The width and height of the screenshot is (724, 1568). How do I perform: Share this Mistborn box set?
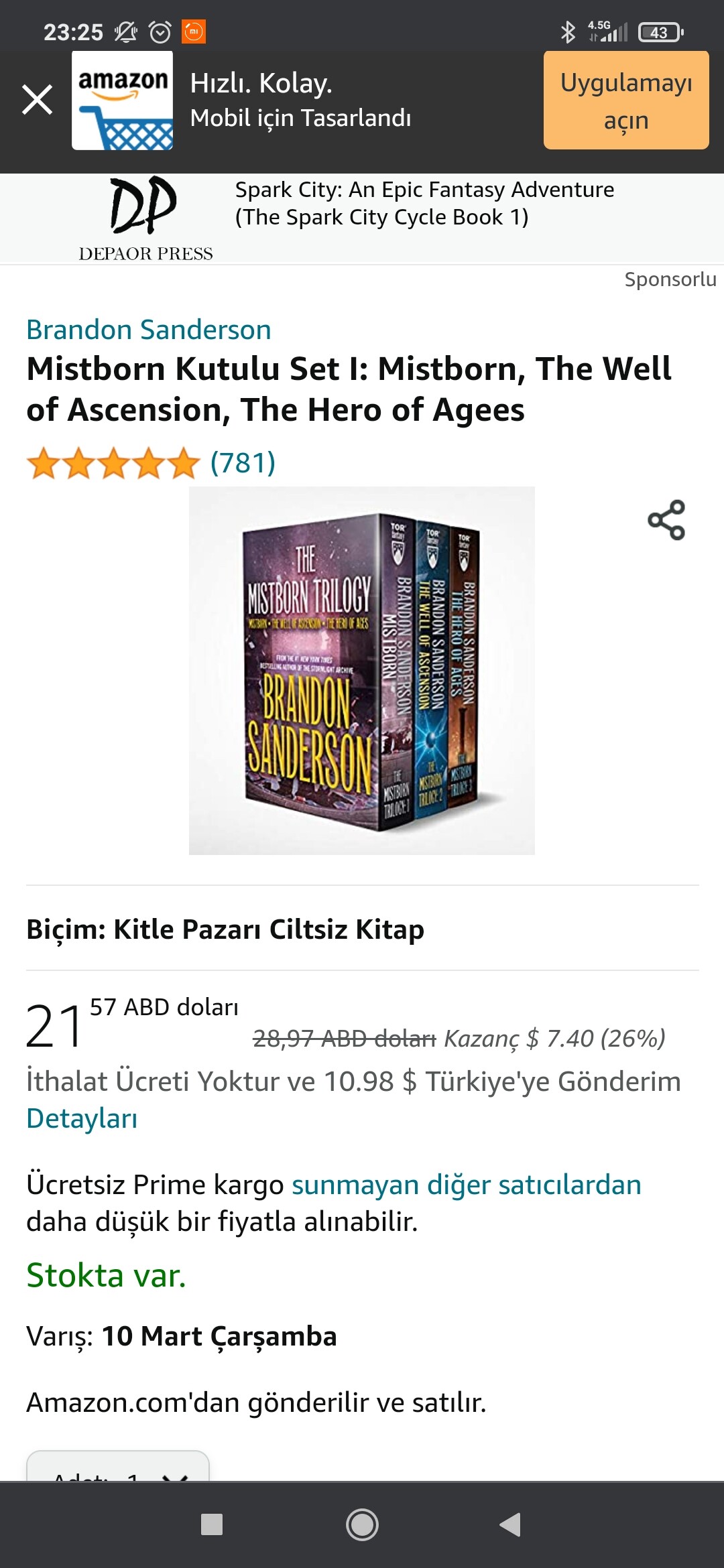tap(666, 520)
